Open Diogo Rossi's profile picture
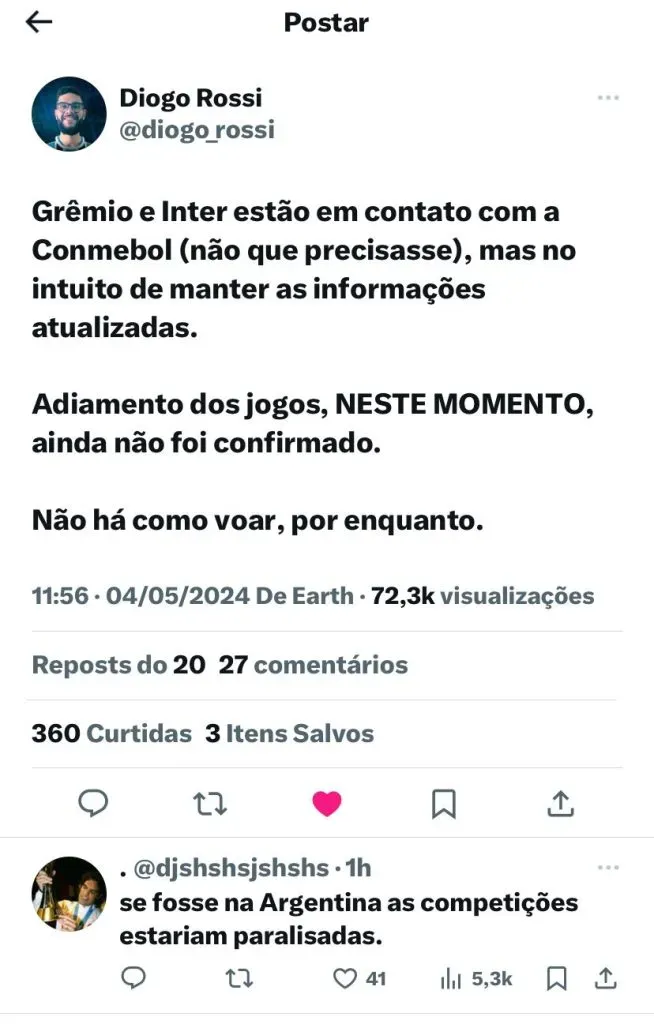Screen dimensions: 654x1024 coord(69,114)
